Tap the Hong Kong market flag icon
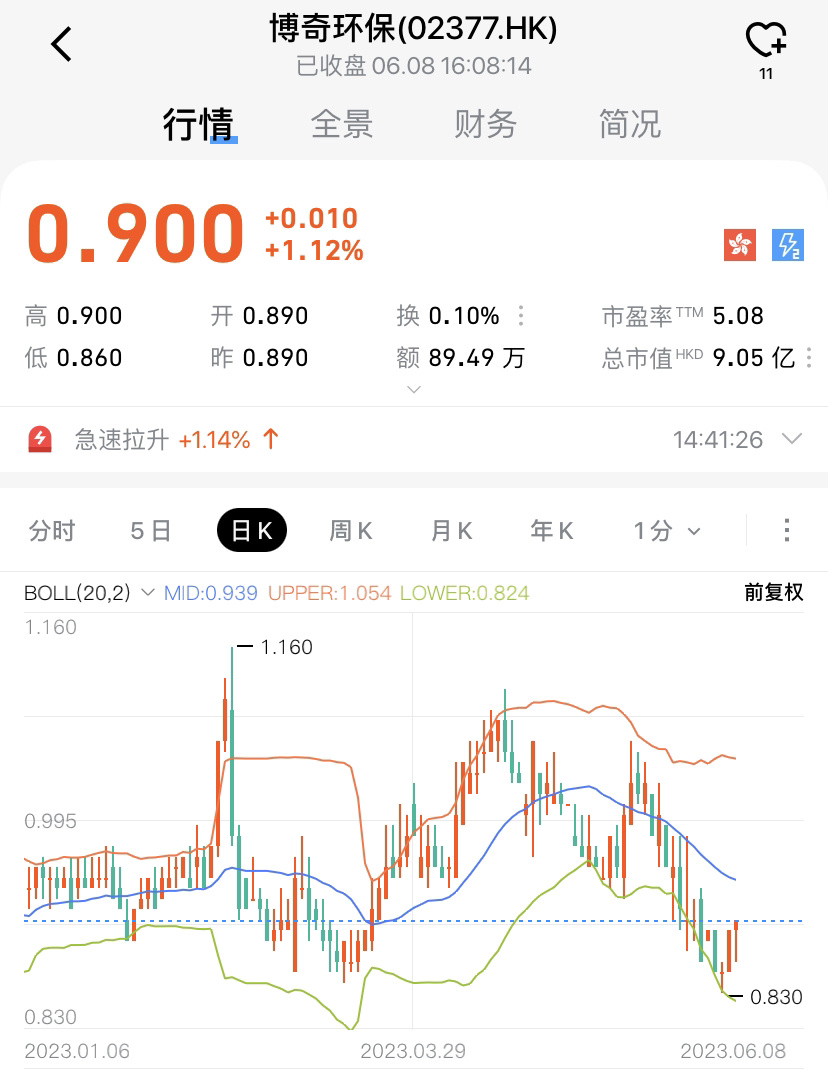Viewport: 828px width, 1070px height. click(740, 245)
